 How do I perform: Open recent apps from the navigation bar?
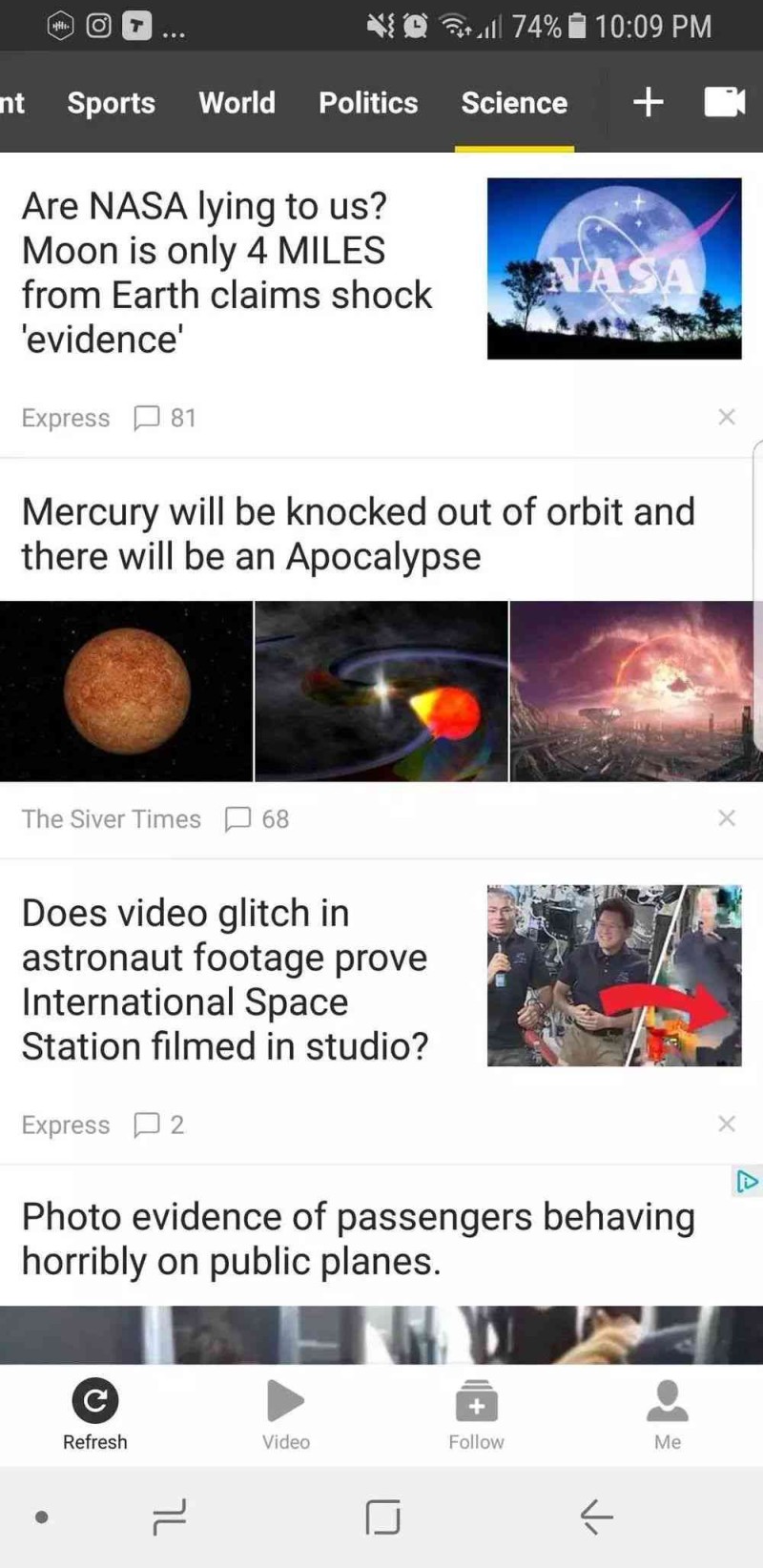170,1516
